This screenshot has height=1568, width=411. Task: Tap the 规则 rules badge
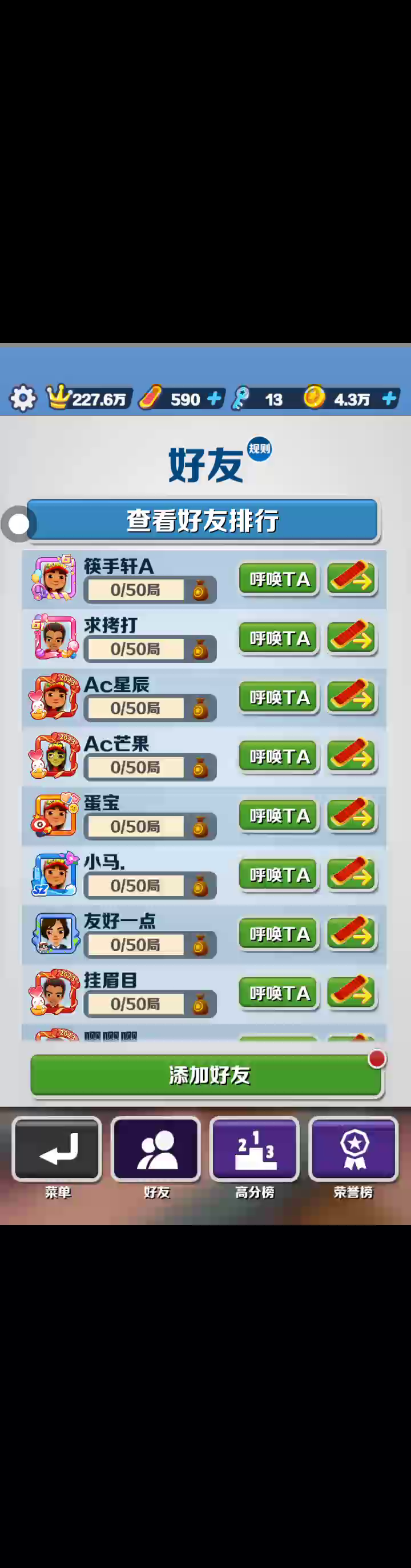point(260,449)
